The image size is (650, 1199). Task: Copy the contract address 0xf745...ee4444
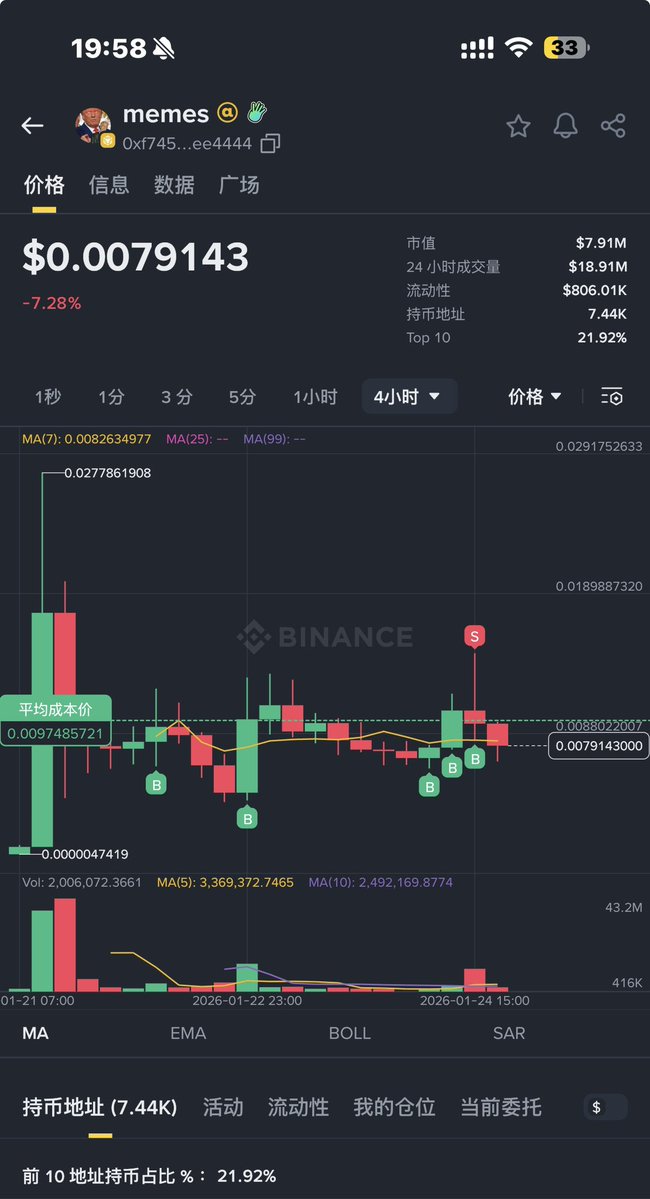coord(270,144)
